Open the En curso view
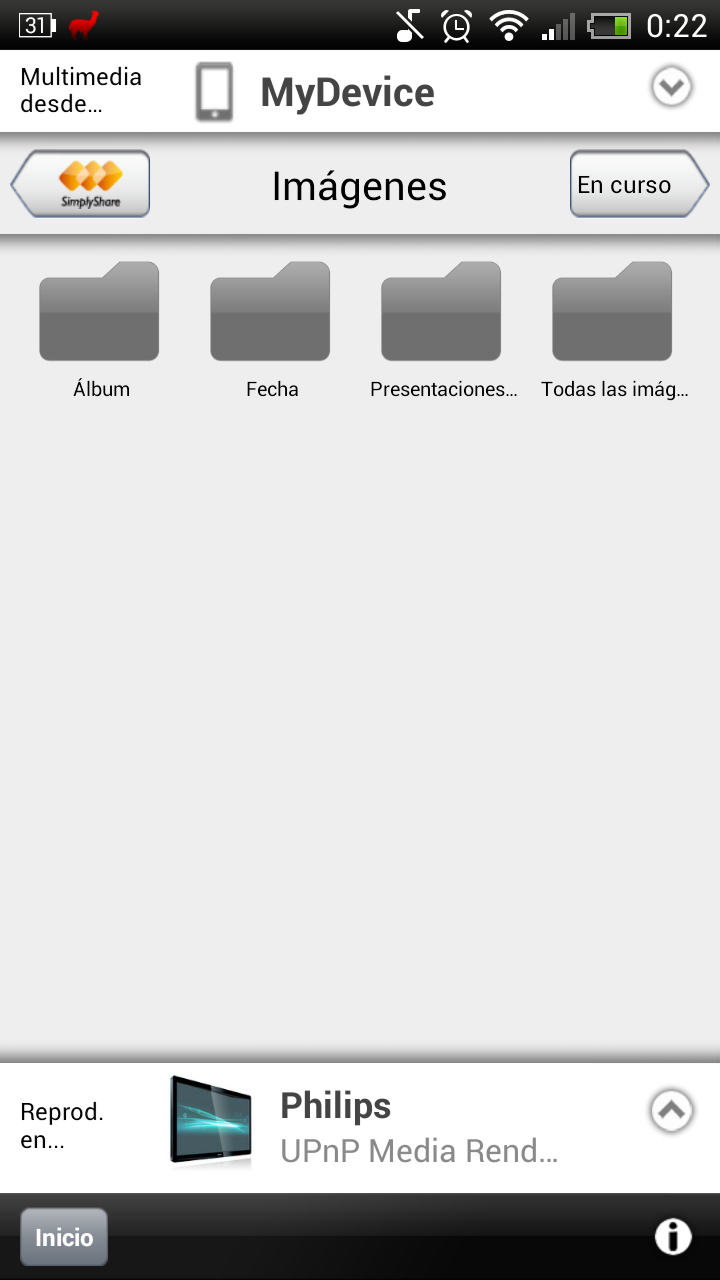This screenshot has height=1280, width=720. click(x=636, y=184)
